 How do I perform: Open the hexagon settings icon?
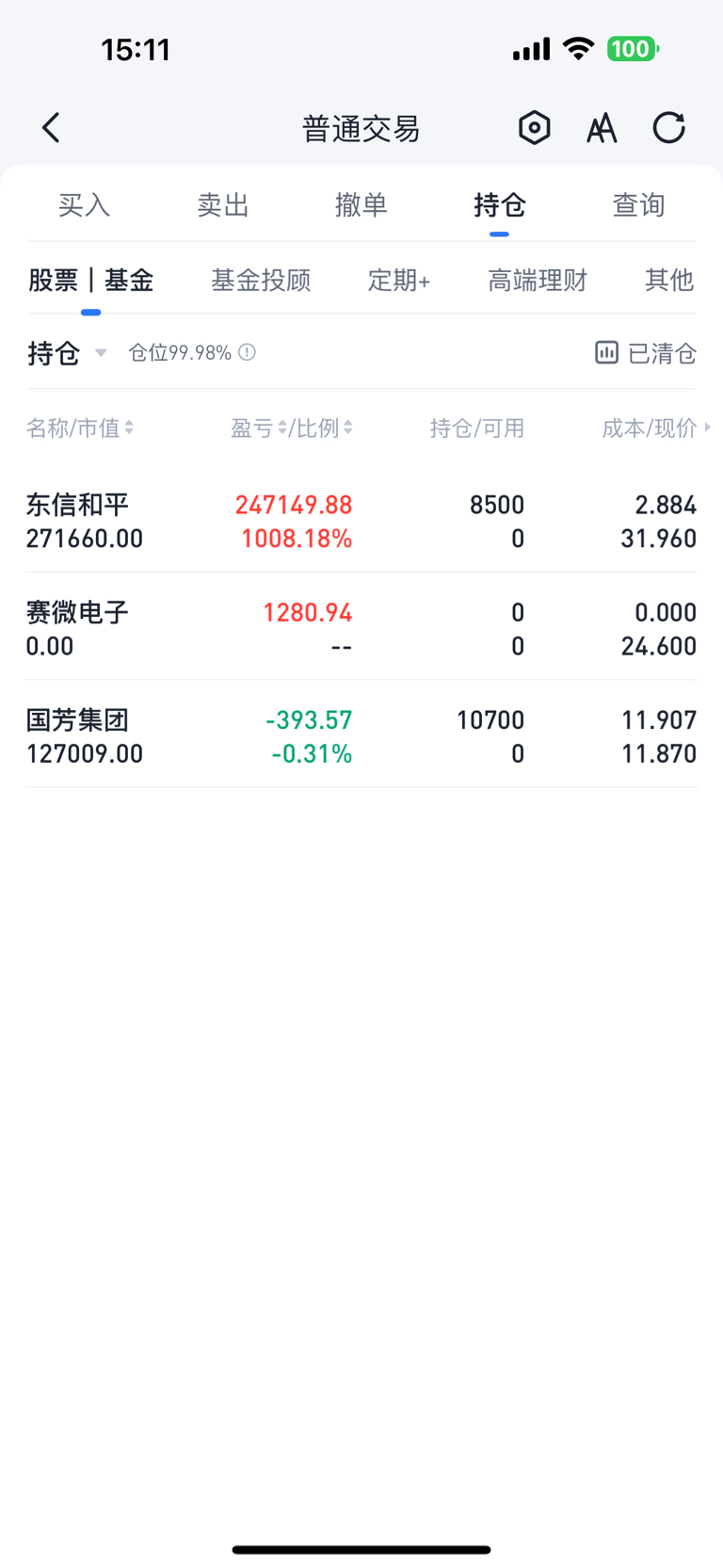point(534,127)
